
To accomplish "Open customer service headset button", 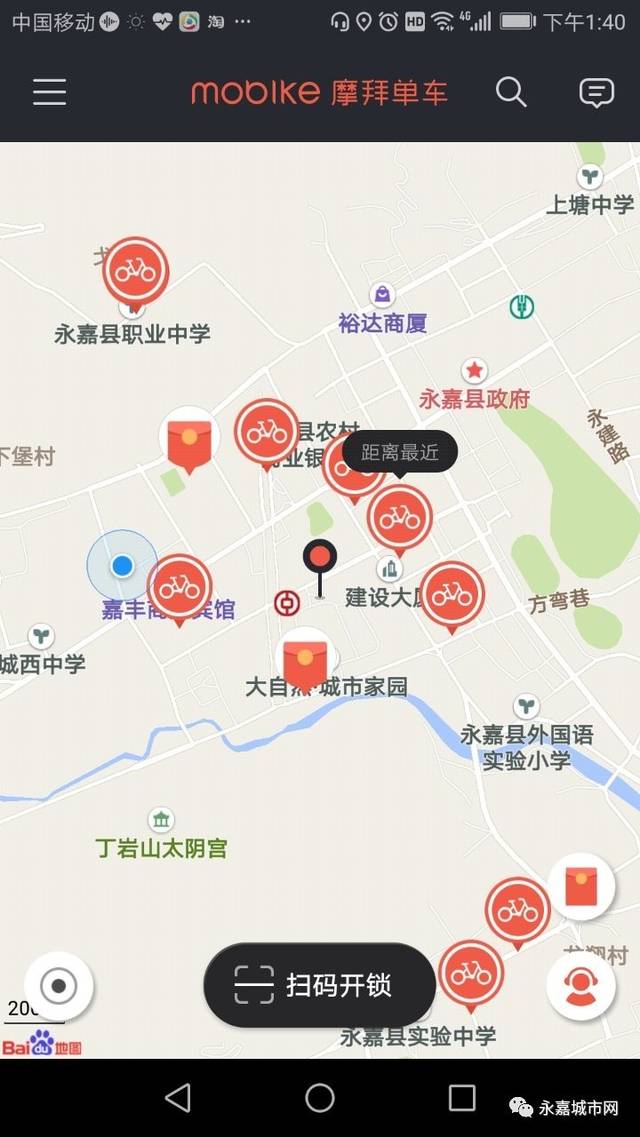I will click(x=581, y=985).
